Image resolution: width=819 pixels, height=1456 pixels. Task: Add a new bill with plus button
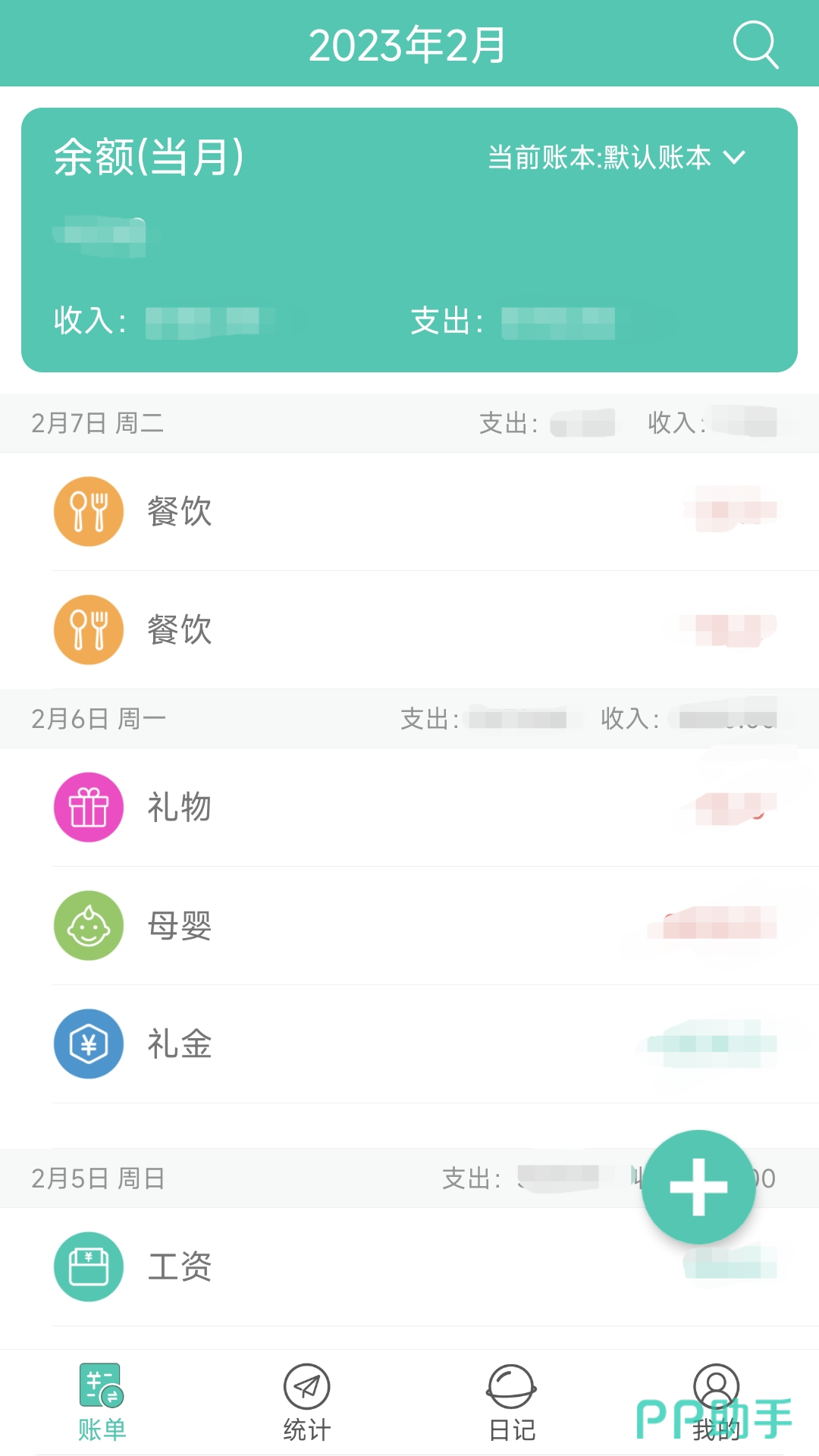[x=698, y=1187]
